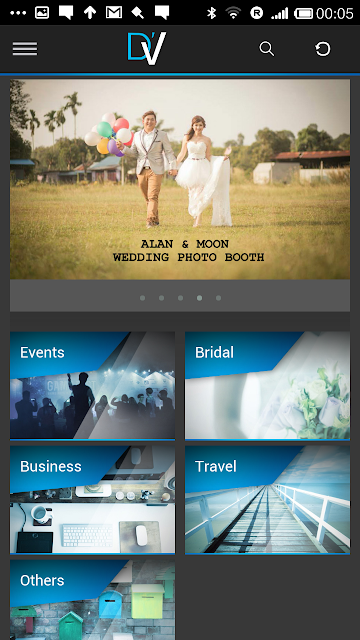Screen dimensions: 360x640
Task: Open the Travel category
Action: click(x=267, y=500)
